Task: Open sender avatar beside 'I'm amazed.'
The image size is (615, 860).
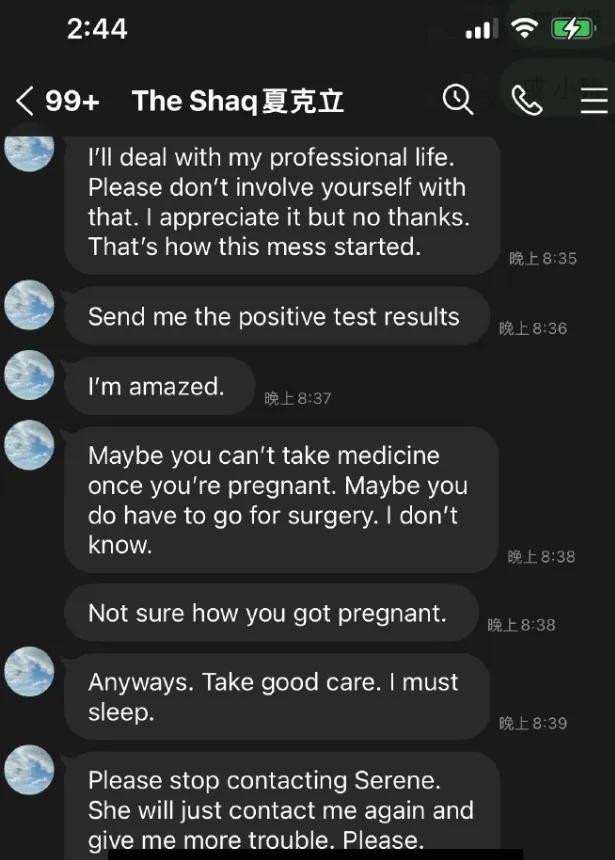Action: [x=30, y=375]
